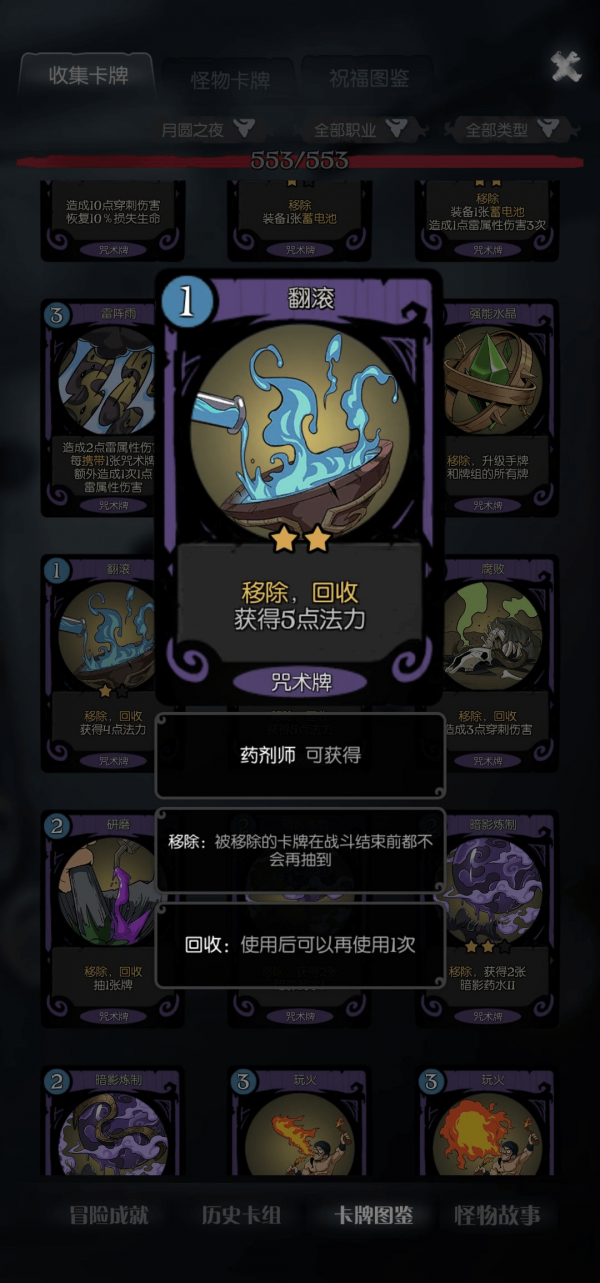
Task: Switch to the 怪物卡牌 tab
Action: tap(231, 80)
